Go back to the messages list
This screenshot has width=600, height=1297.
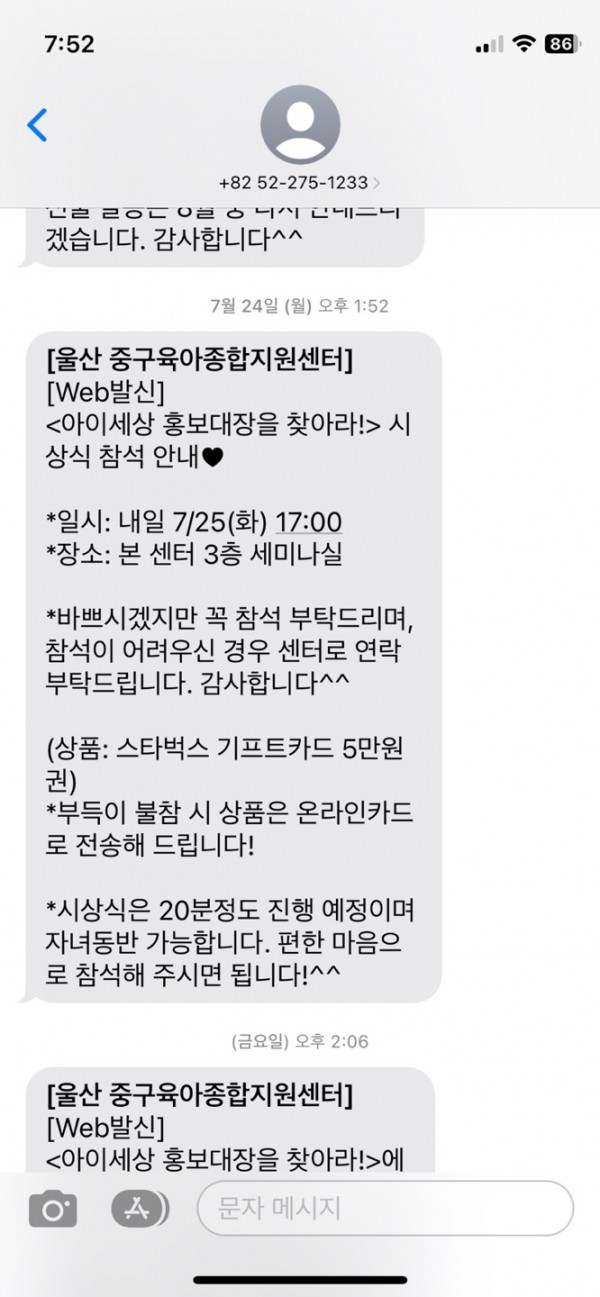(37, 125)
